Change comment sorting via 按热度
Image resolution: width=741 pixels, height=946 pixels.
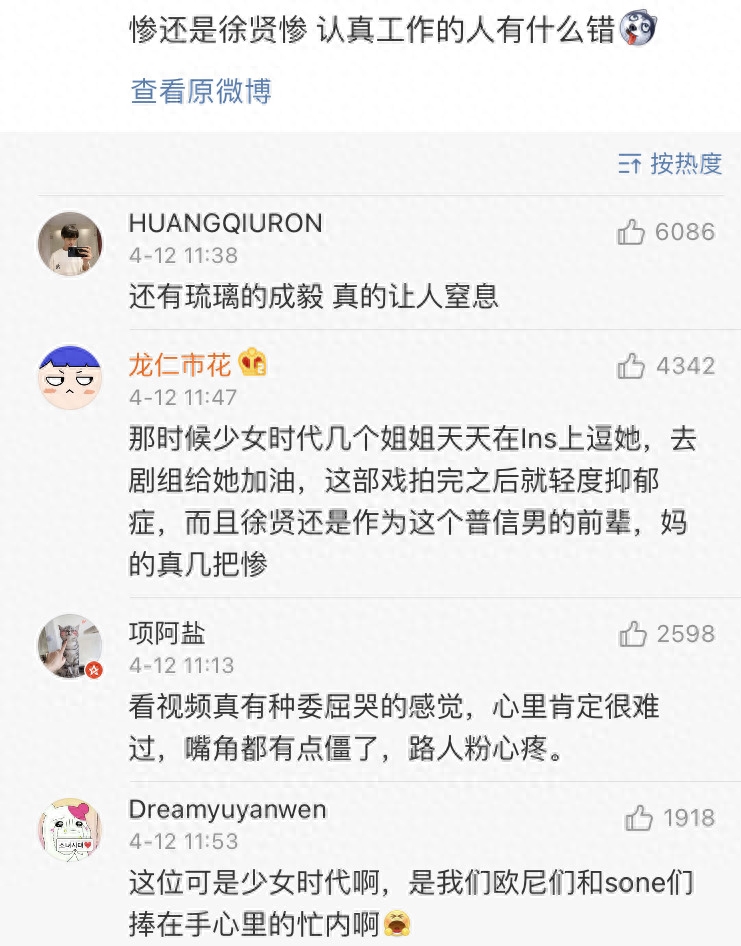tap(671, 164)
